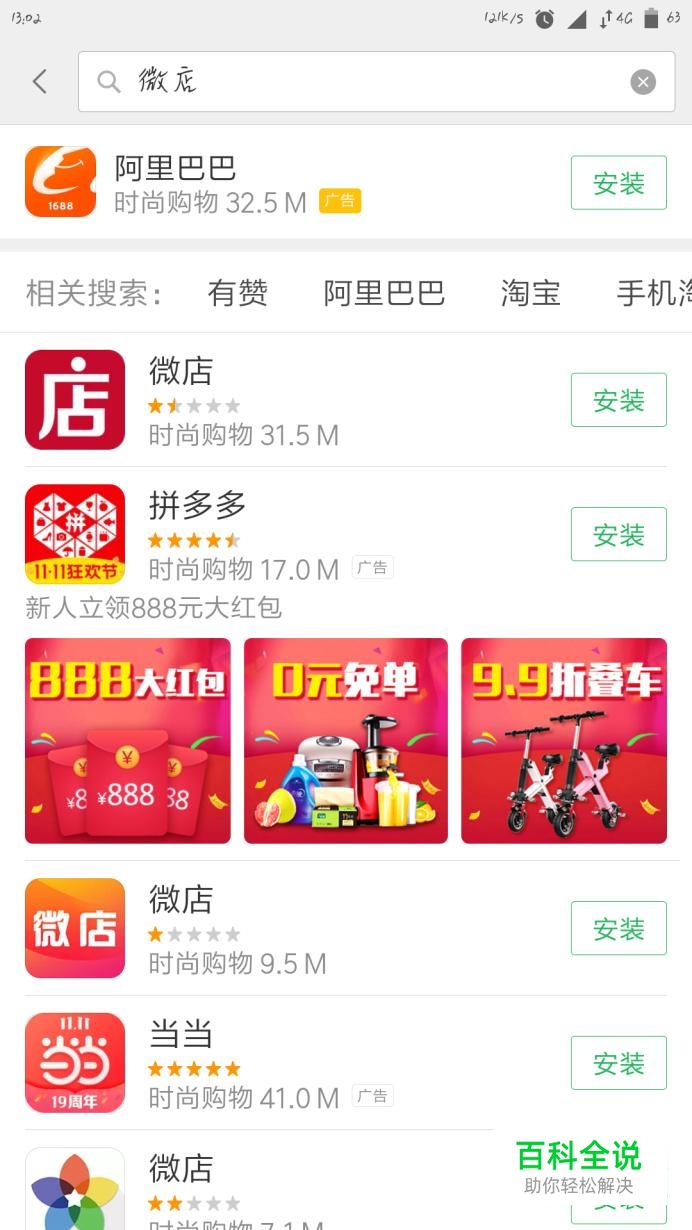
Task: View the 0元免单 promo image
Action: tap(345, 741)
